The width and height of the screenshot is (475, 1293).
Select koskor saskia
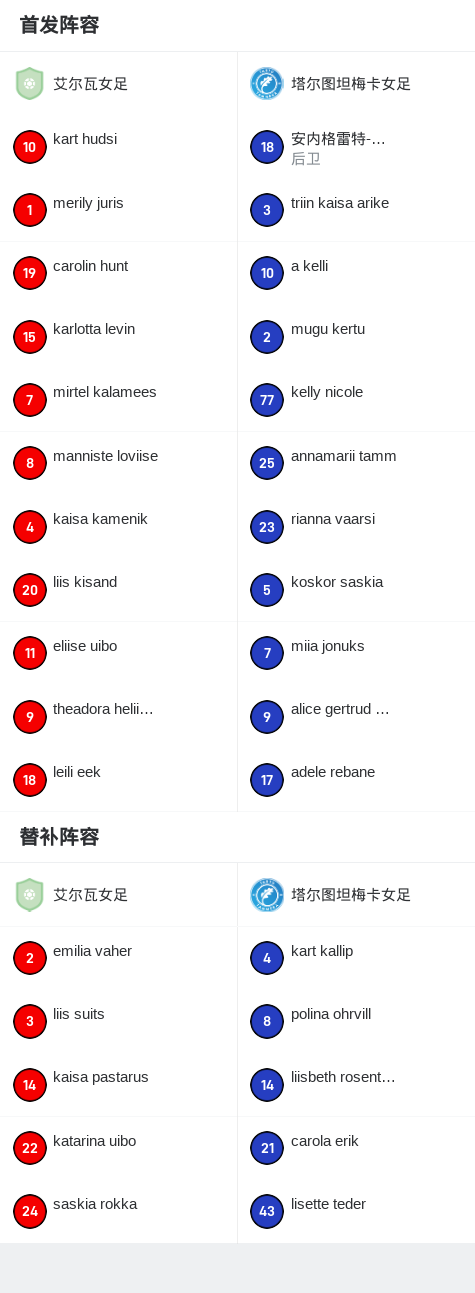[x=356, y=590]
